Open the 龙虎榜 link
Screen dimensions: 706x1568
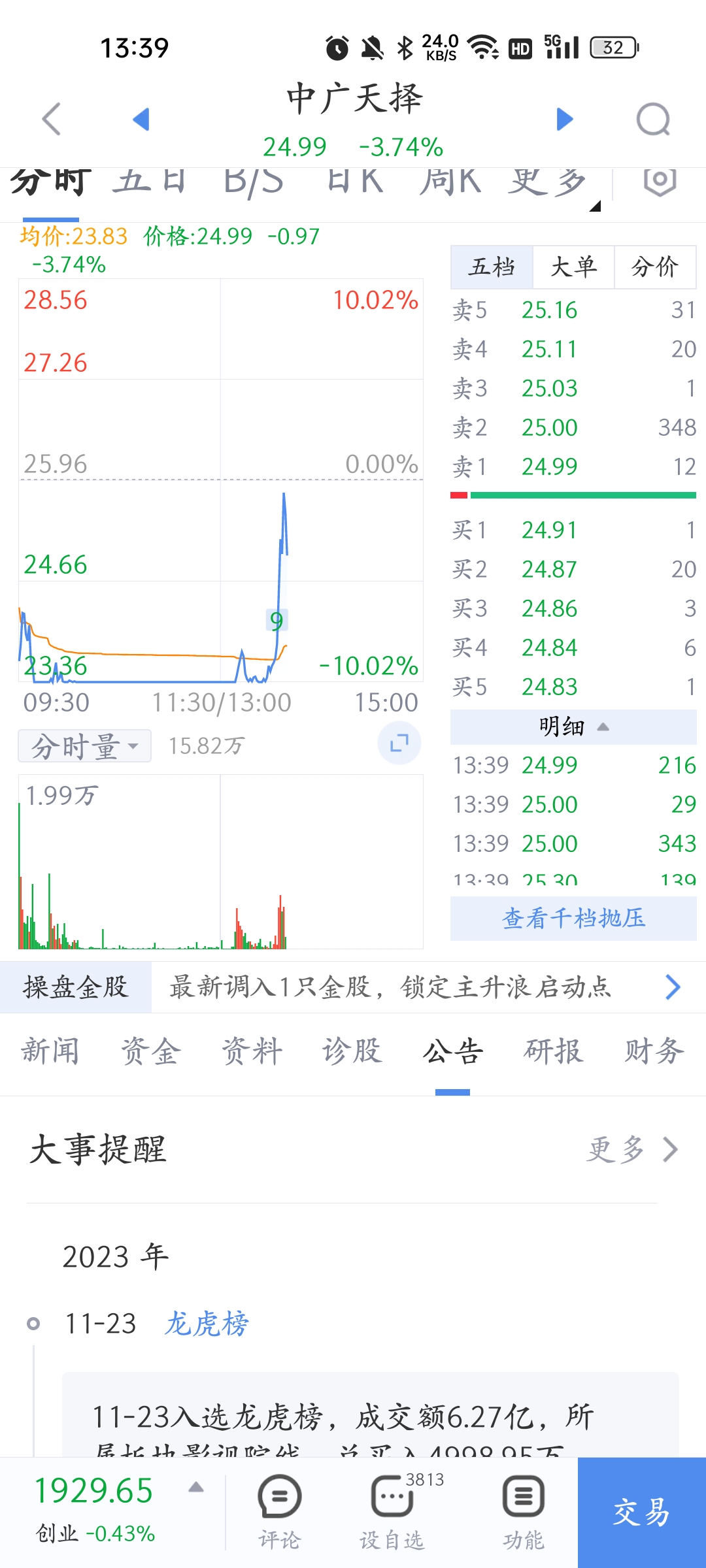[x=207, y=1324]
